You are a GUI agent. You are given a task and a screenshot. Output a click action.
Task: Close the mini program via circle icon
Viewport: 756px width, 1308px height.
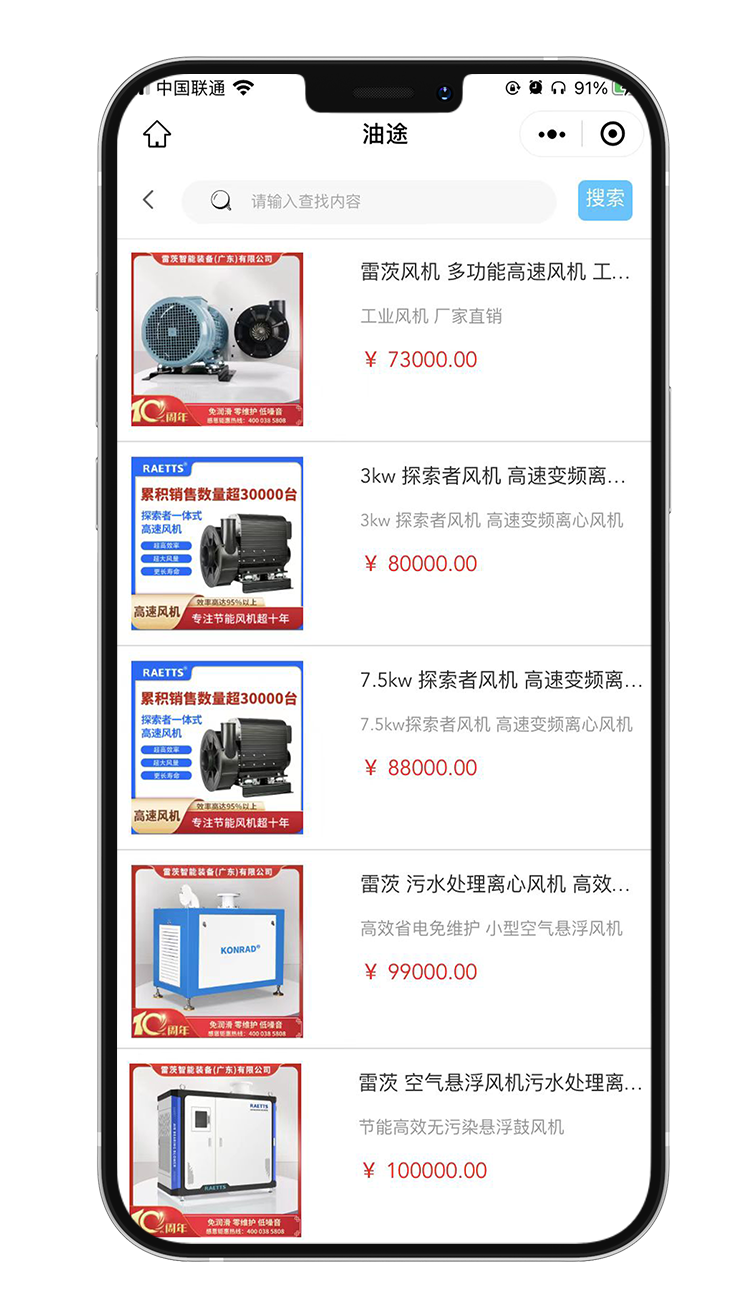point(612,134)
